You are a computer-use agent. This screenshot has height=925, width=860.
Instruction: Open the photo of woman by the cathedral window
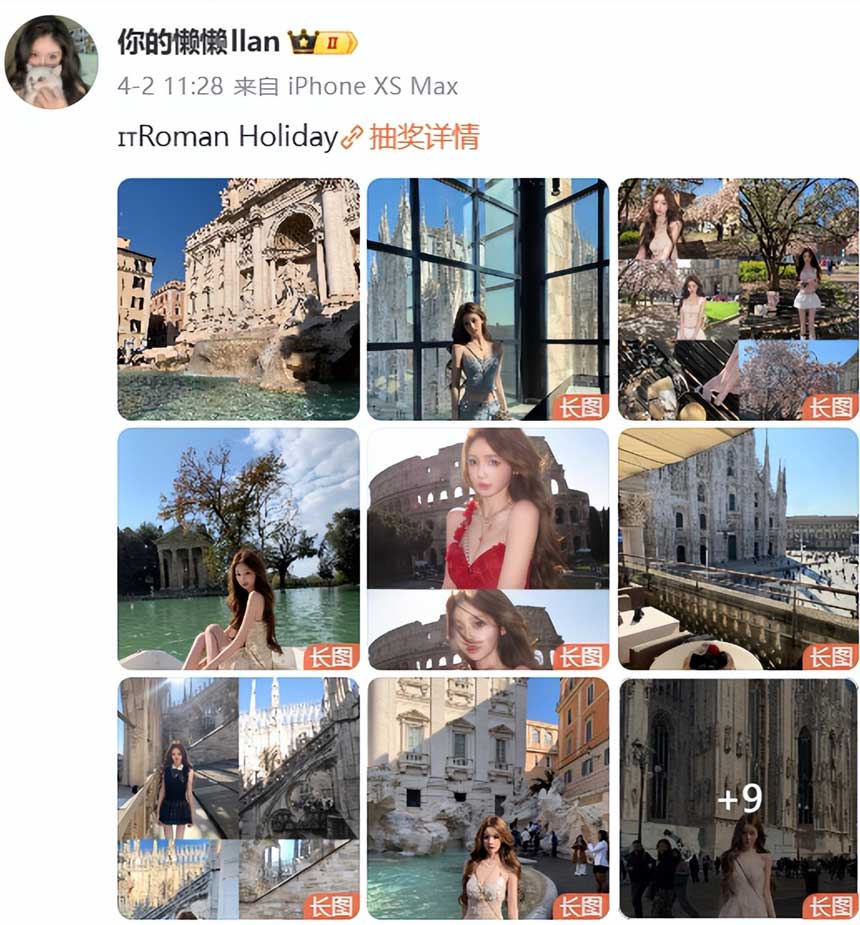[487, 299]
